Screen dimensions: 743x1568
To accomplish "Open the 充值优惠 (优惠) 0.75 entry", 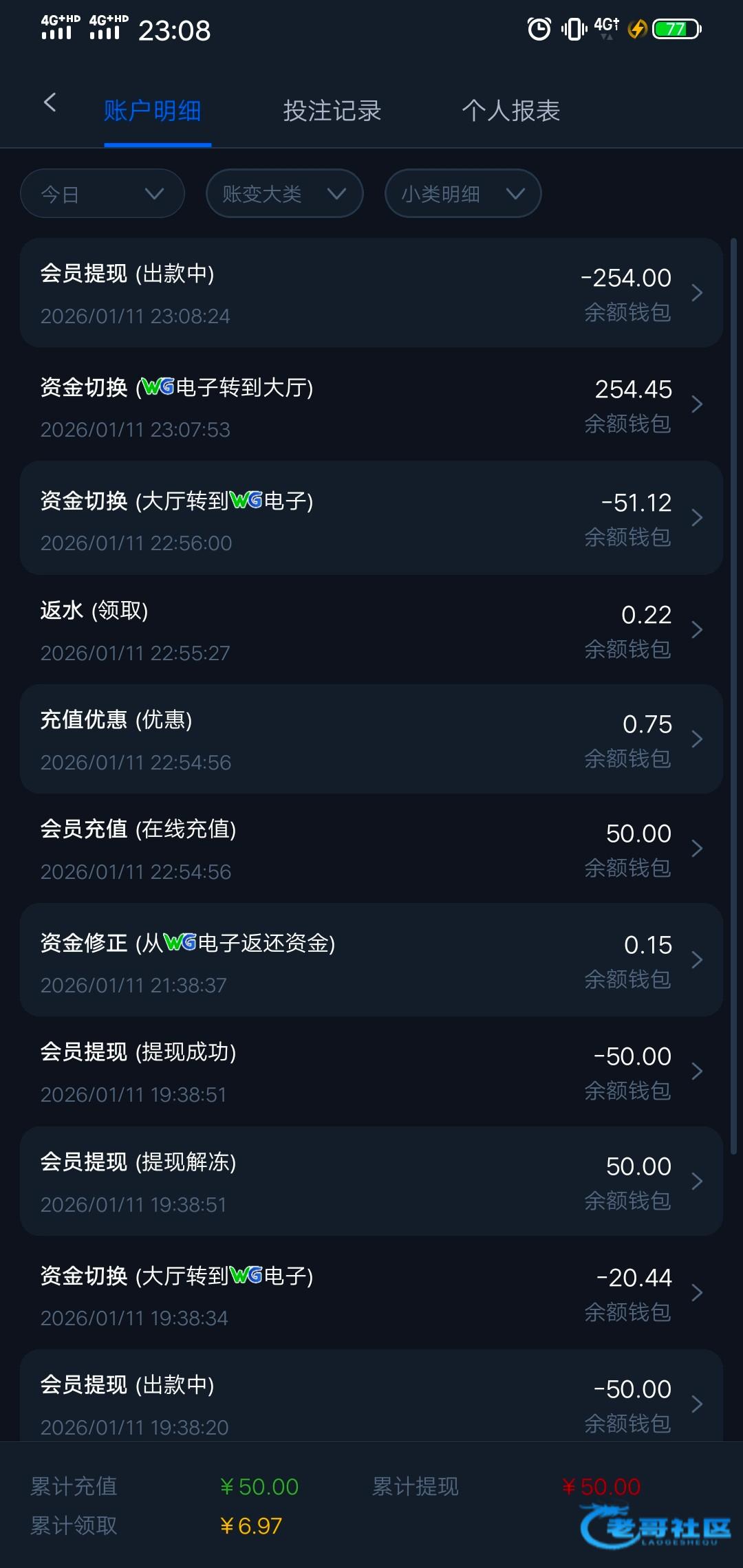I will 371,739.
